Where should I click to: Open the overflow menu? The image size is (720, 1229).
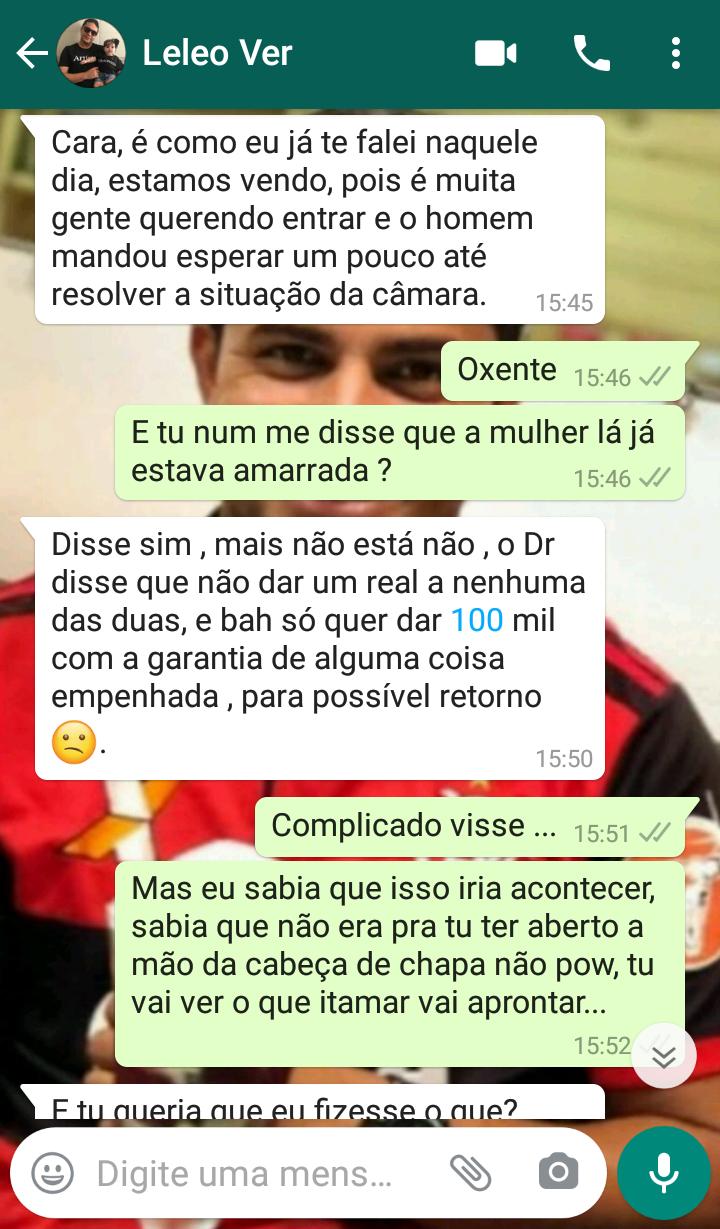(x=676, y=54)
